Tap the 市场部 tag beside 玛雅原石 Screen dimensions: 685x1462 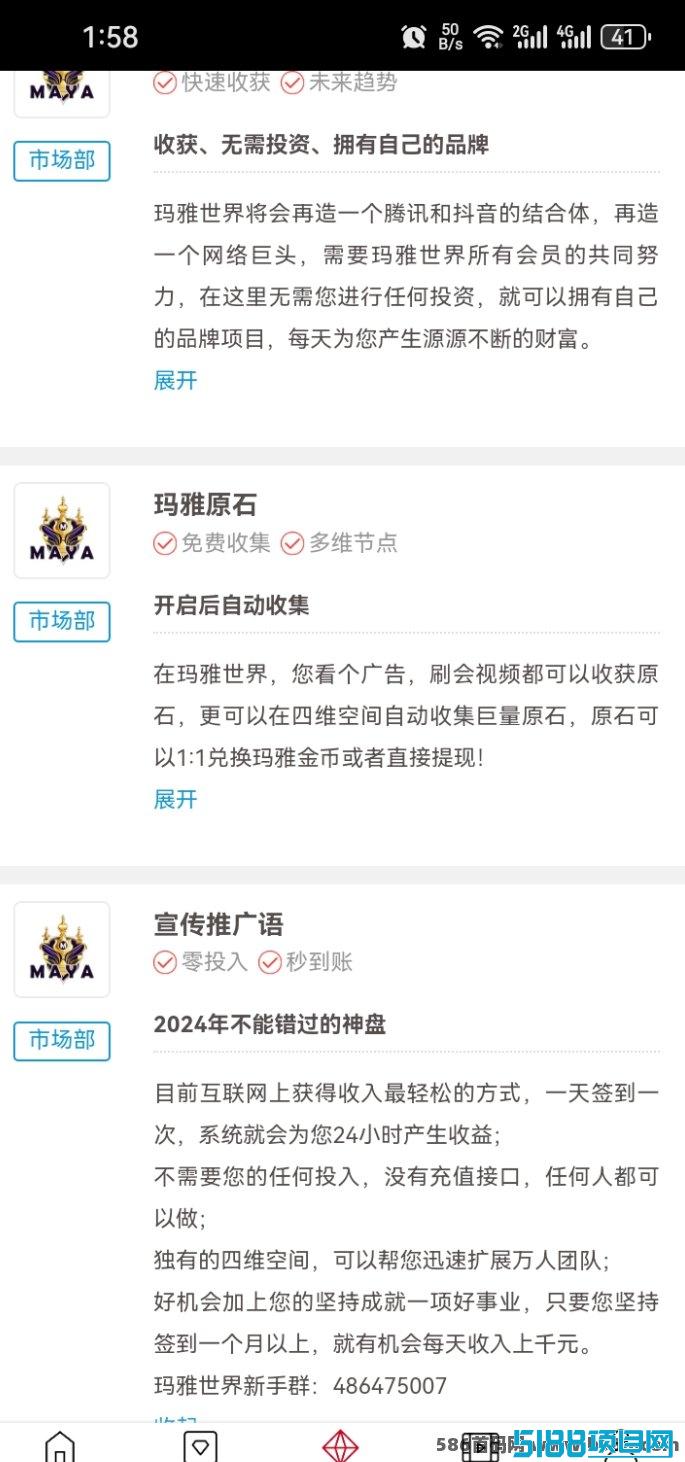click(62, 621)
